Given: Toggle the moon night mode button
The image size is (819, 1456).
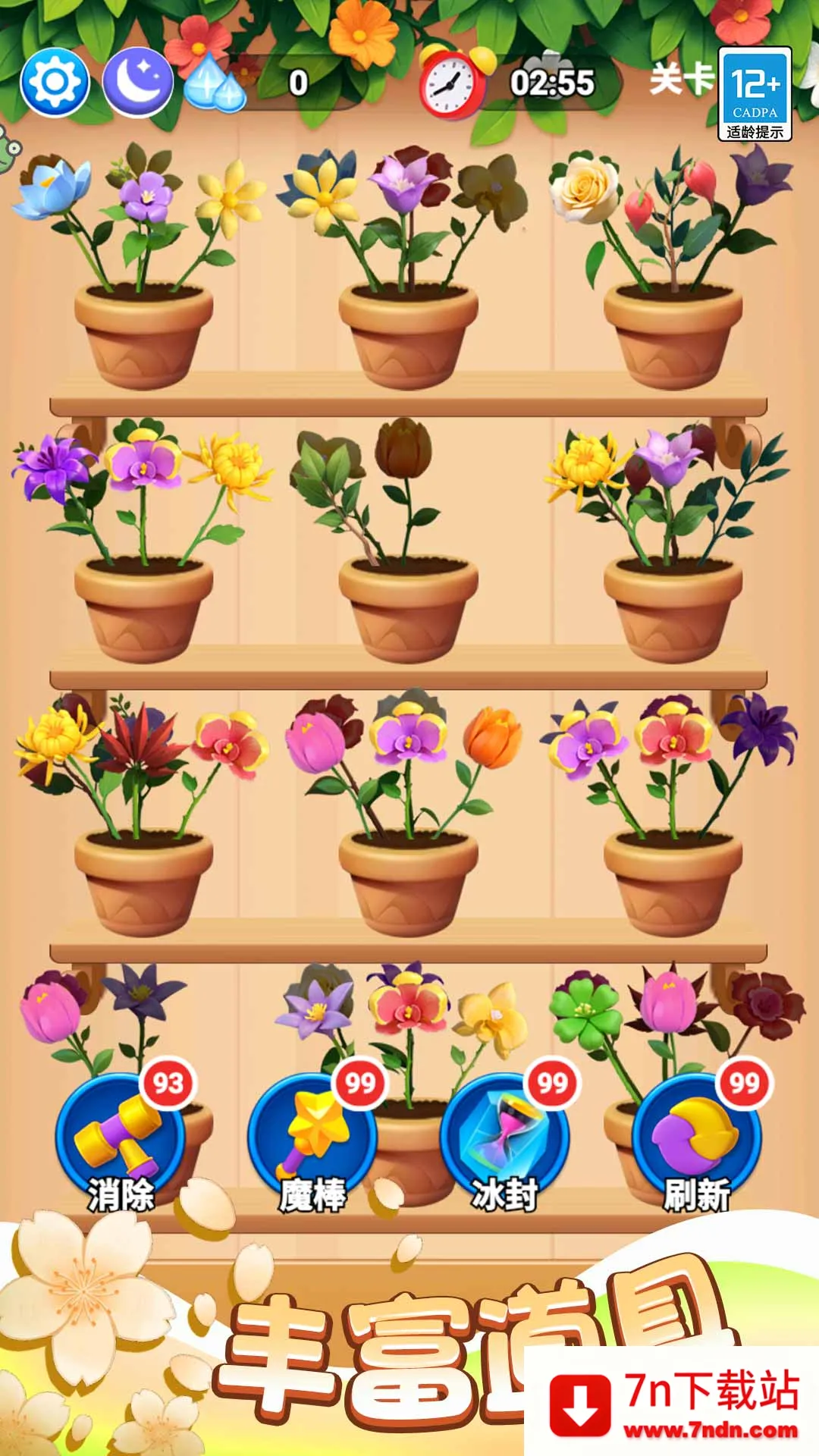Looking at the screenshot, I should [x=137, y=82].
